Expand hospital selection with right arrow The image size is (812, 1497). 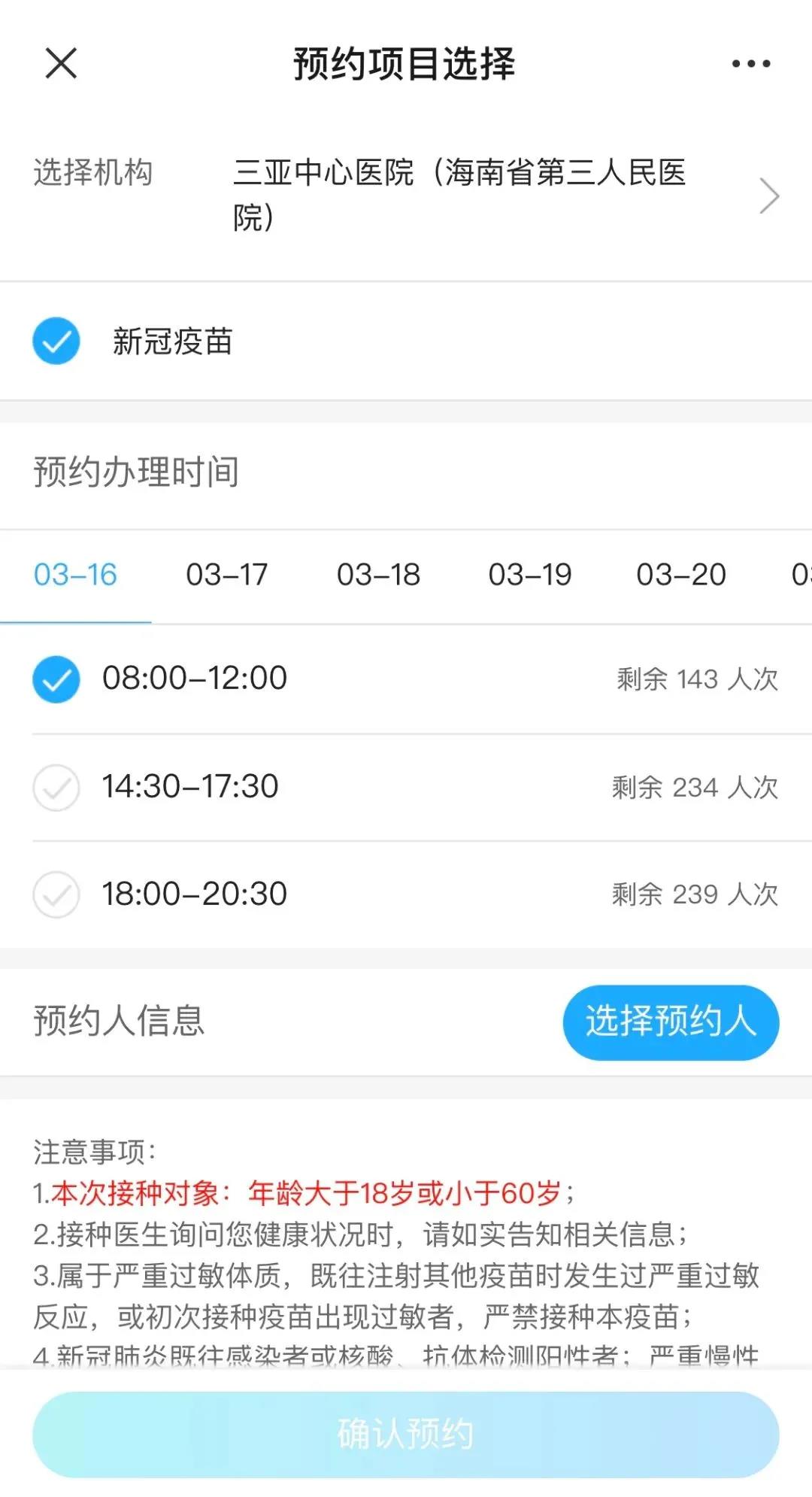point(768,196)
